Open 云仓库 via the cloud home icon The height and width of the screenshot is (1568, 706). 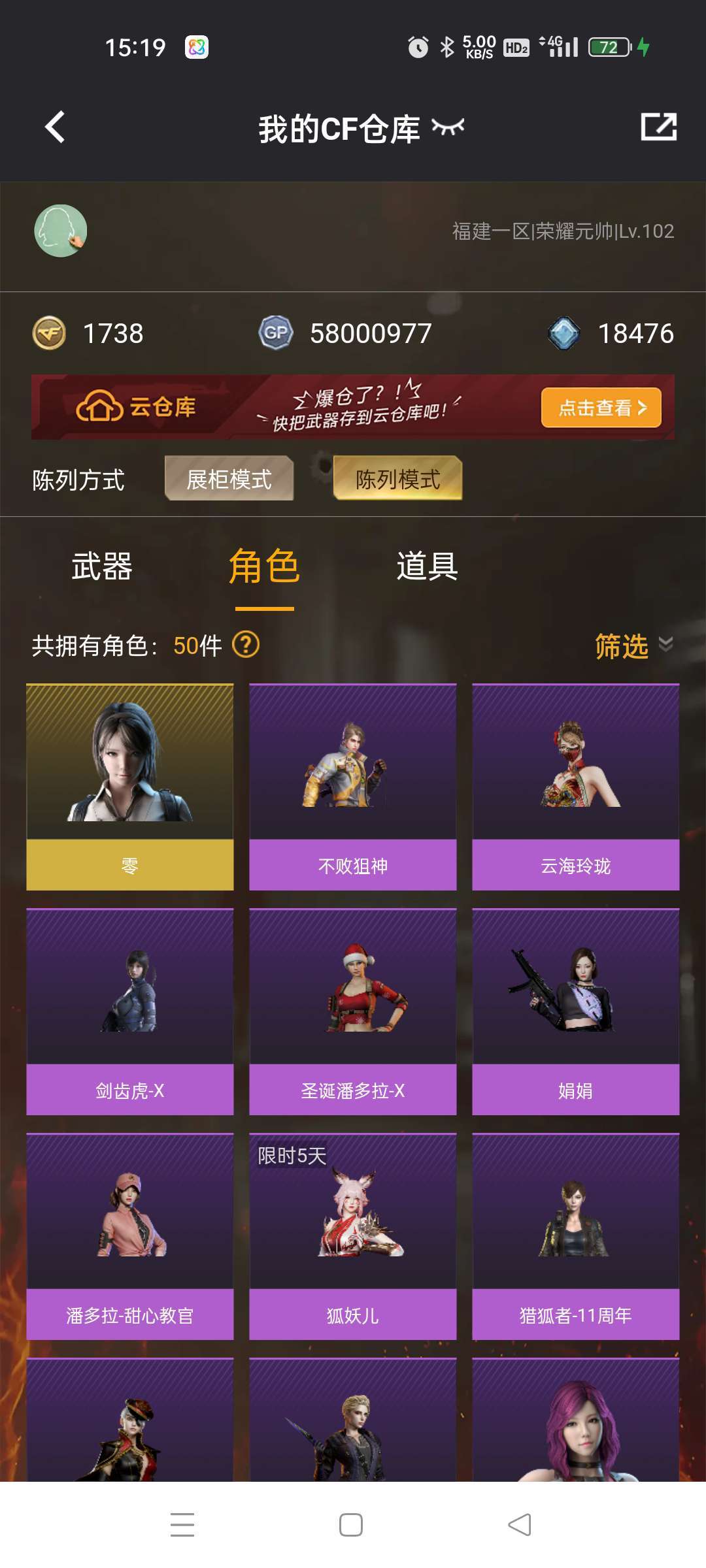[98, 406]
